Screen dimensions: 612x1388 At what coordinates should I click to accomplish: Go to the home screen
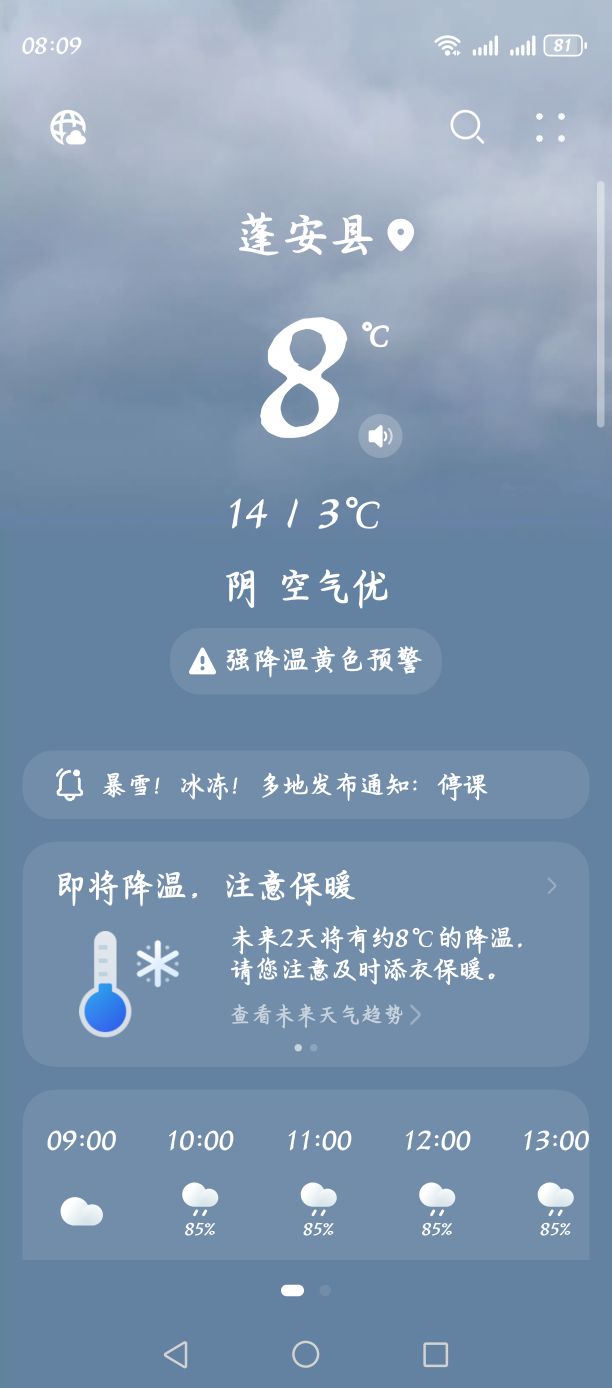(x=306, y=1354)
